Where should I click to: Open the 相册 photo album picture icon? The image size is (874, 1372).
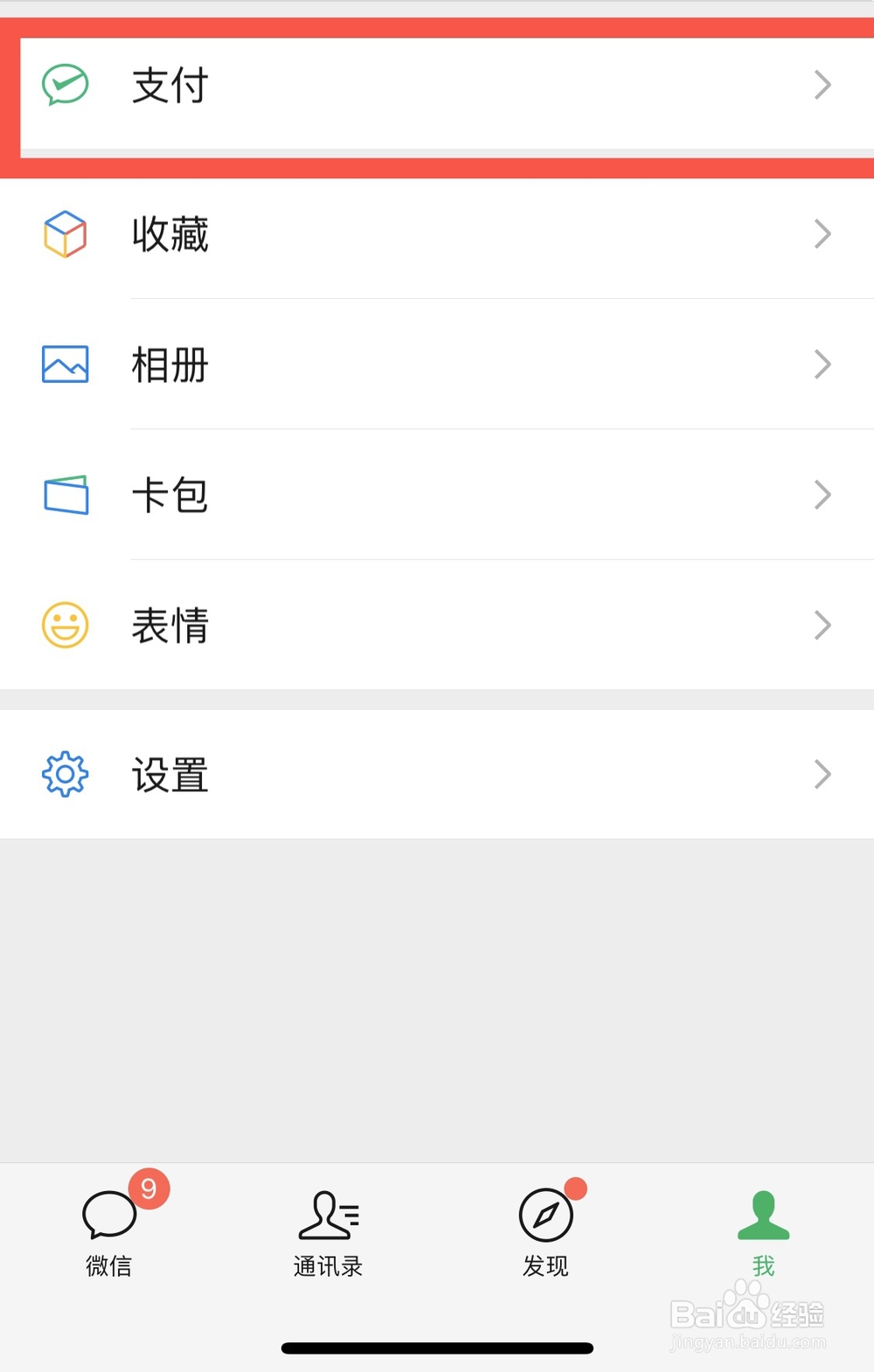click(64, 364)
